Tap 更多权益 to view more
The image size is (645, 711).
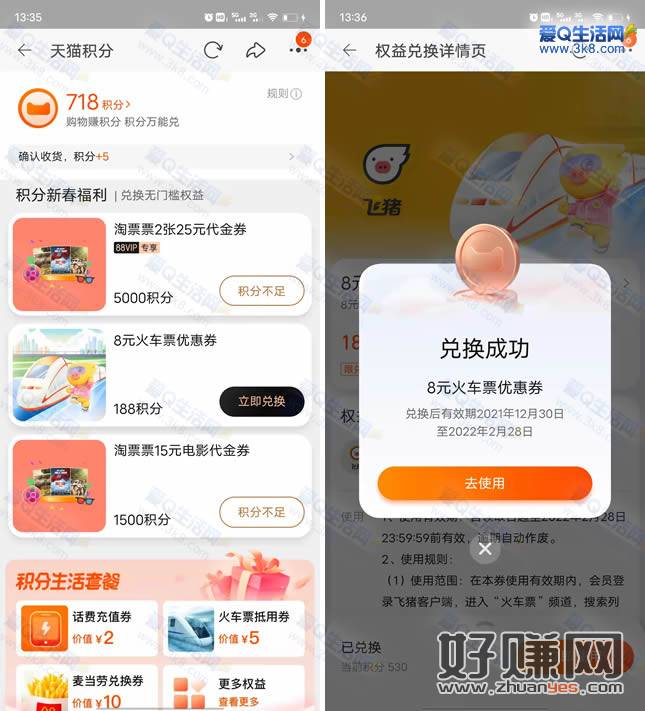pos(231,687)
